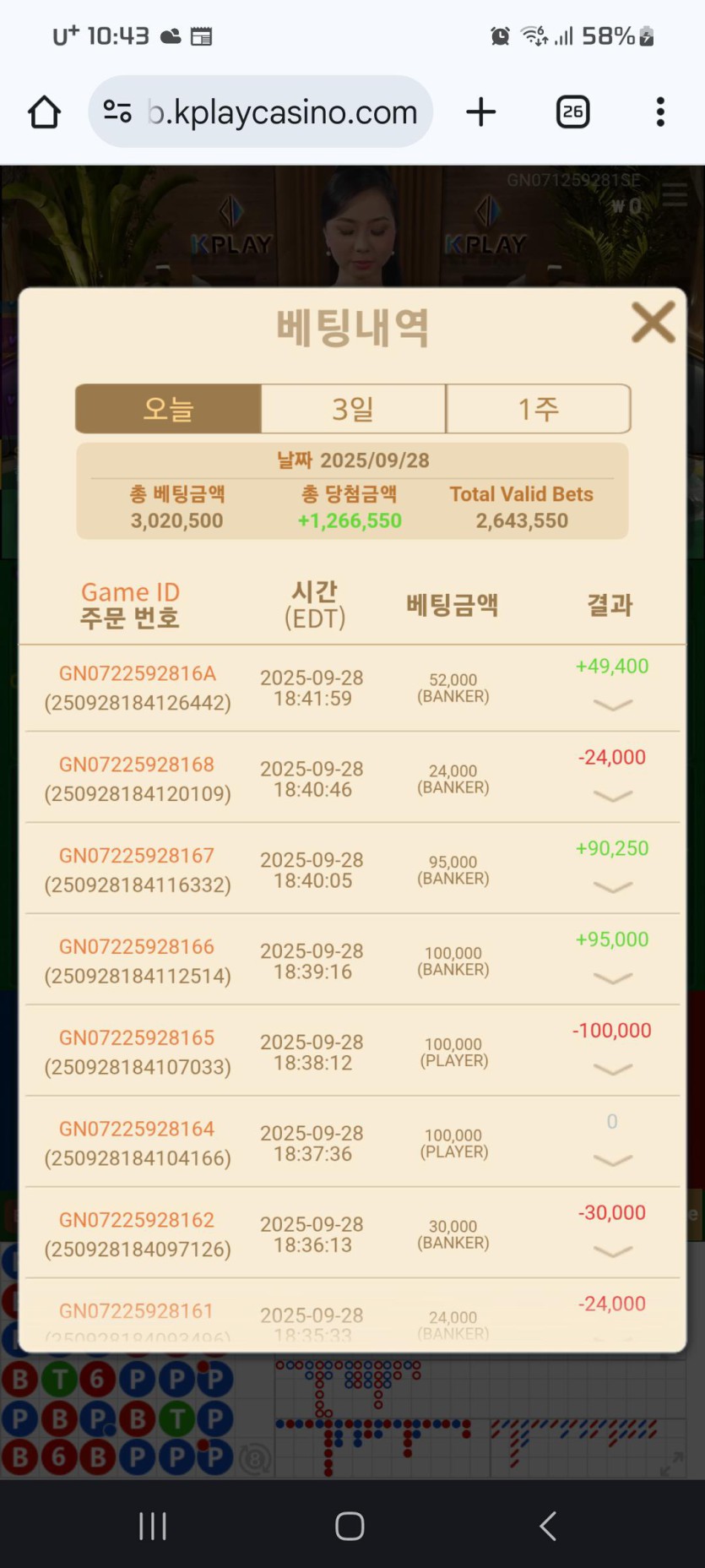The height and width of the screenshot is (1568, 705).
Task: Switch to the 1주 betting history view
Action: coord(538,408)
